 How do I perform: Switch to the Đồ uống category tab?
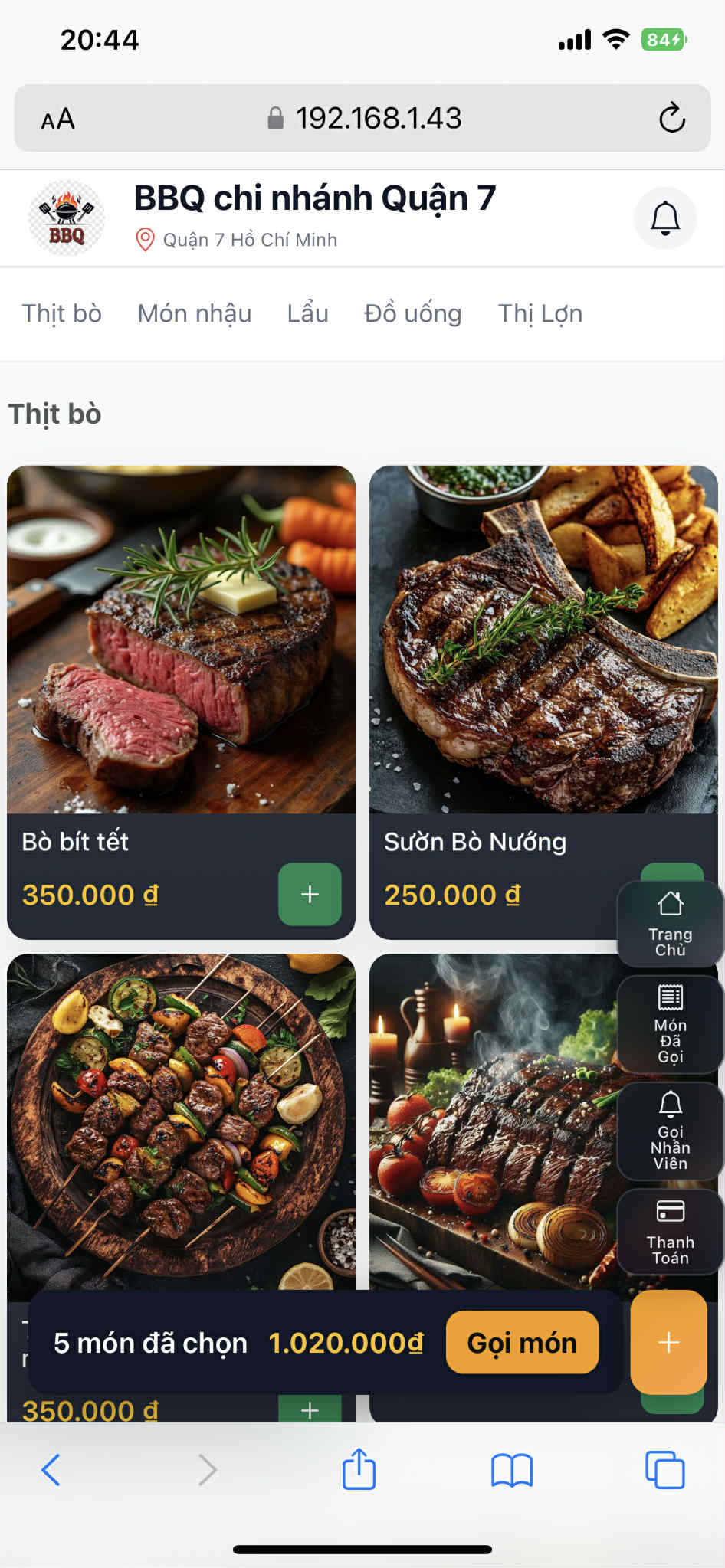pyautogui.click(x=412, y=314)
